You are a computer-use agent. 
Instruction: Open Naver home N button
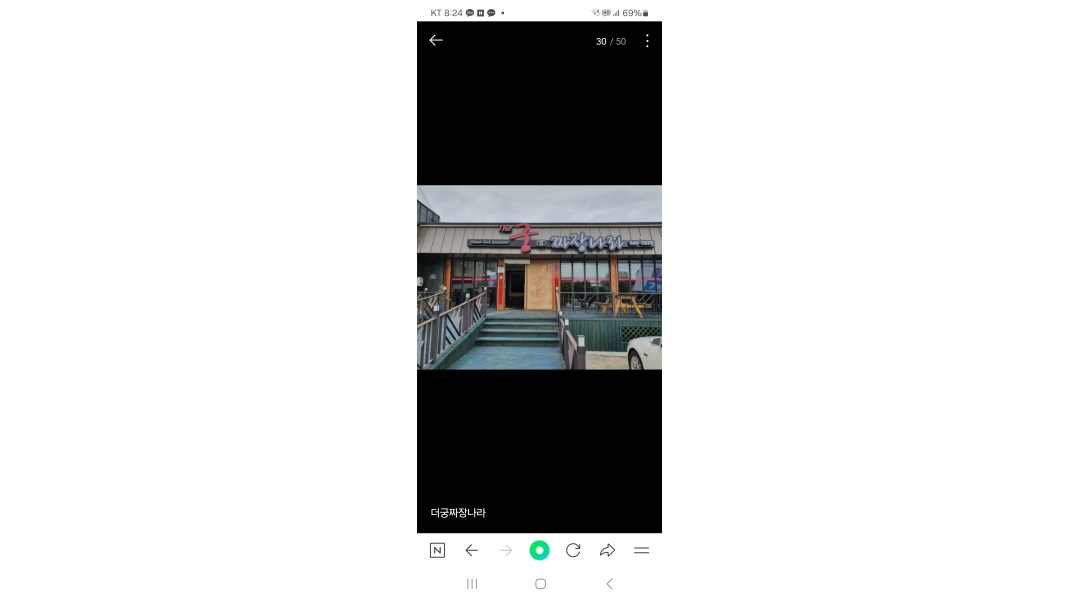[x=437, y=550]
